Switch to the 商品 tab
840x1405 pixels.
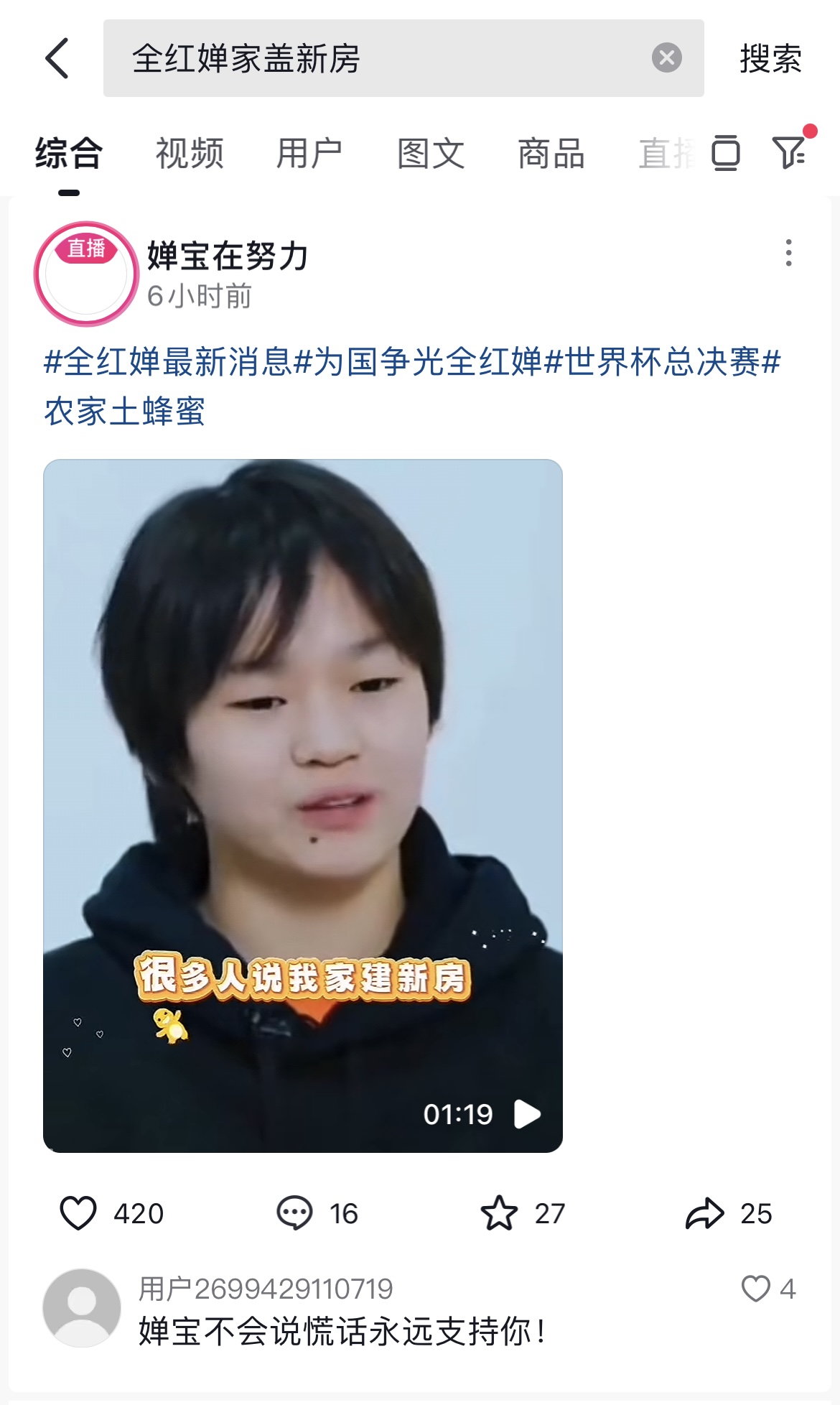551,154
